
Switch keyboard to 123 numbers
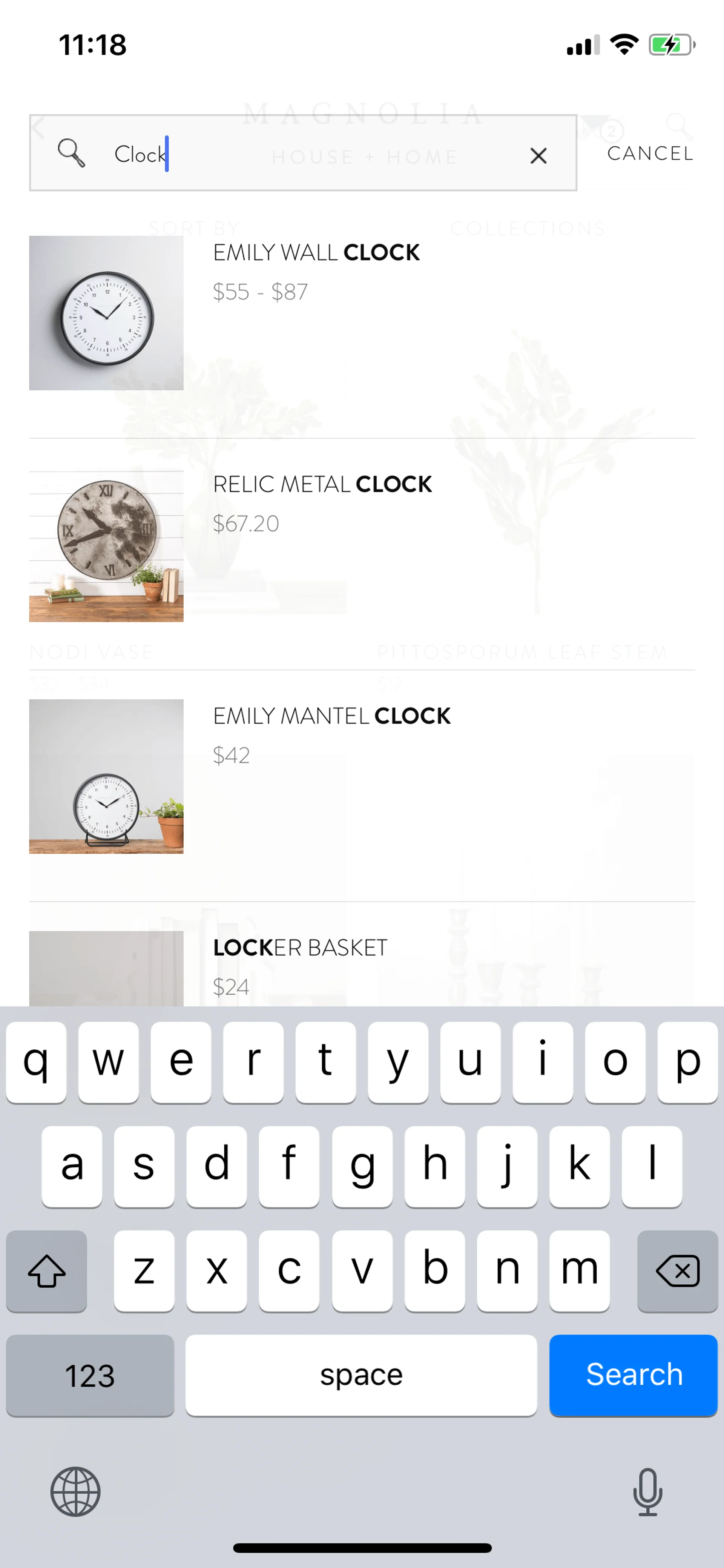[90, 1376]
